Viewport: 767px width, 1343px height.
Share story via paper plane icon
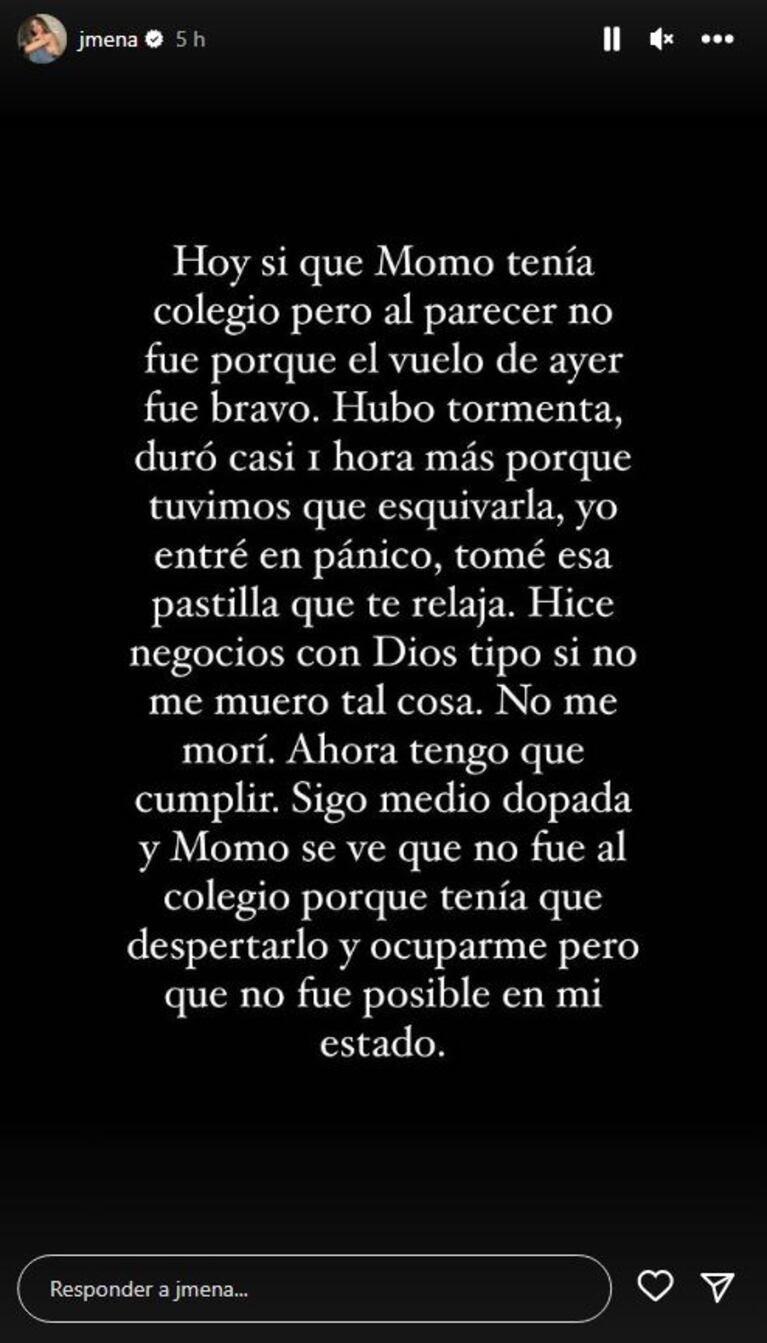717,1287
